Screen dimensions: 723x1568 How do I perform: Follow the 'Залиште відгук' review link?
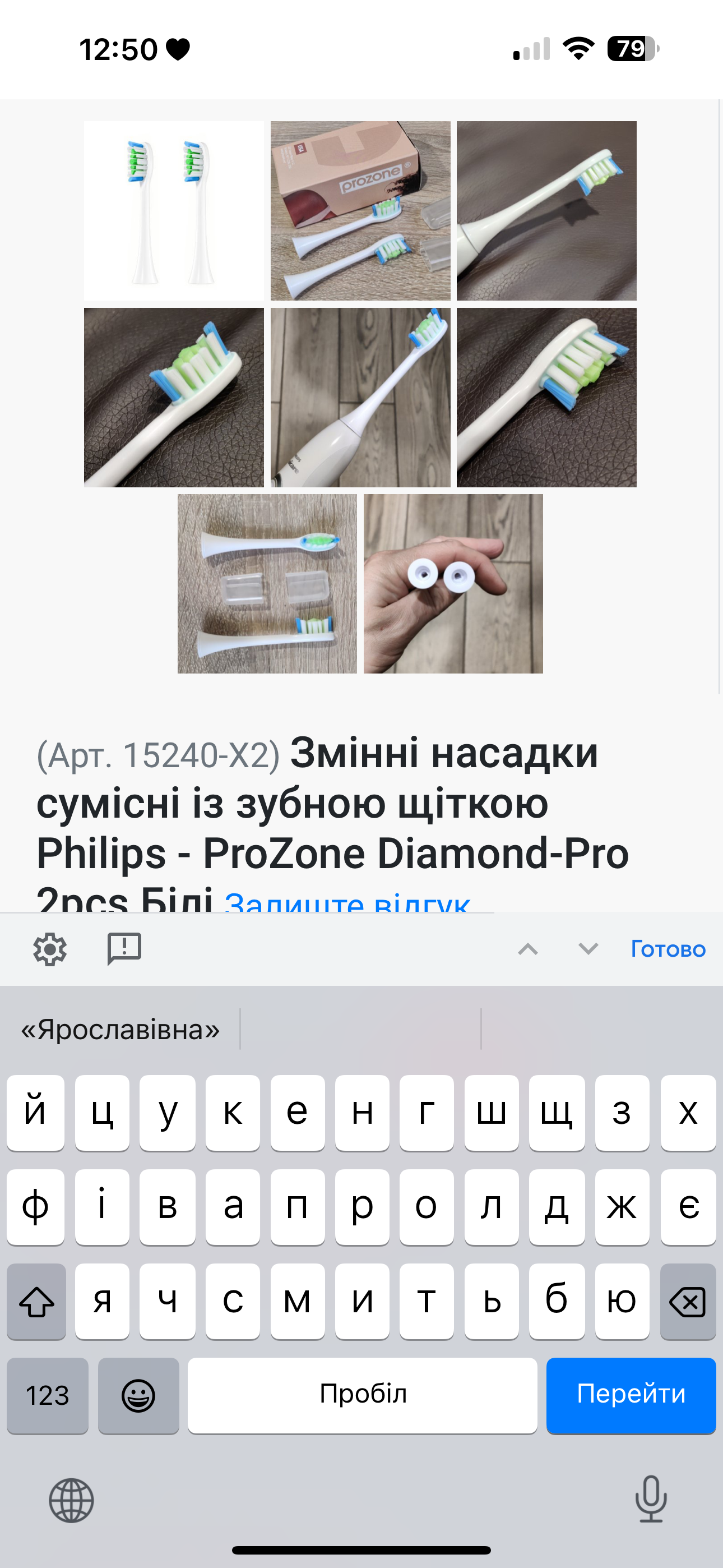(347, 902)
